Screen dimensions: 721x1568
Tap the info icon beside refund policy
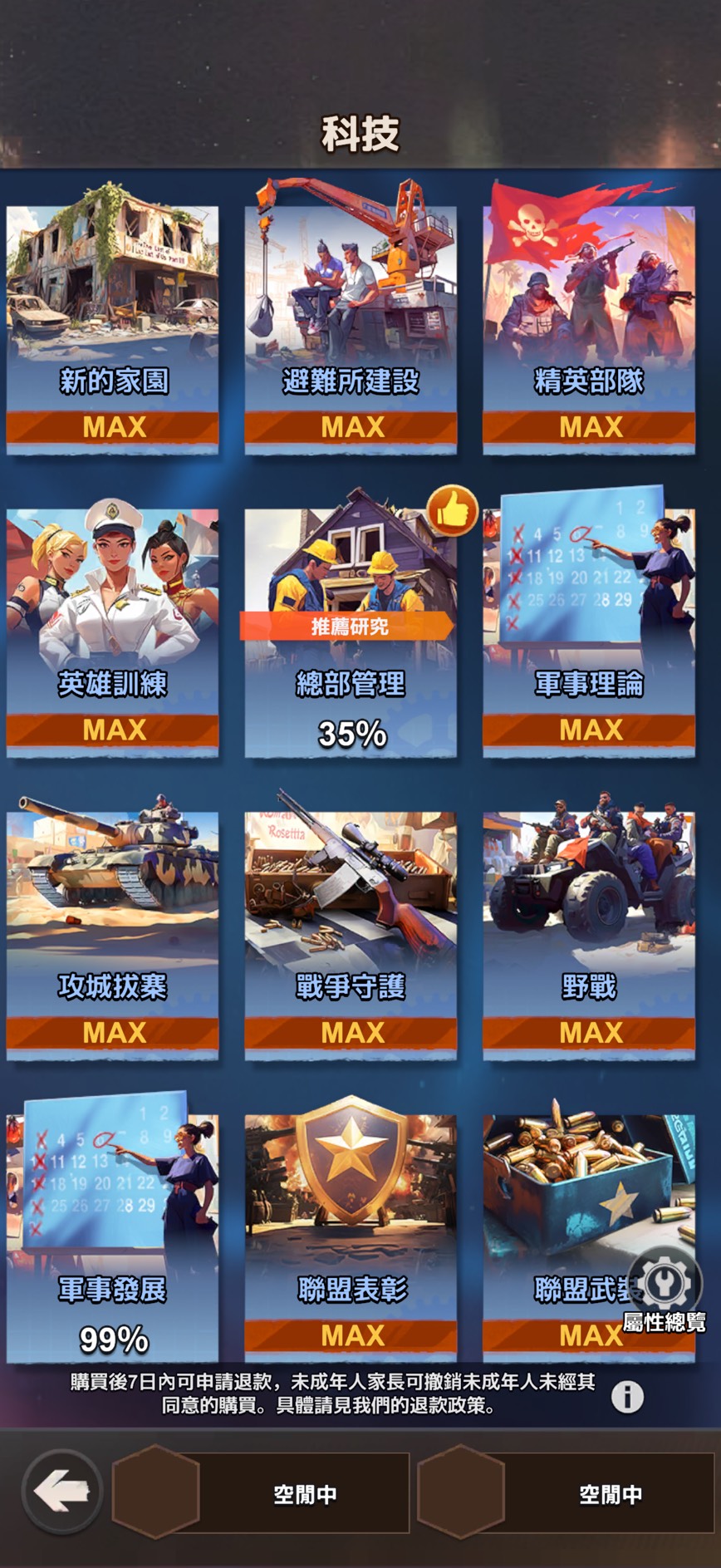point(627,1397)
